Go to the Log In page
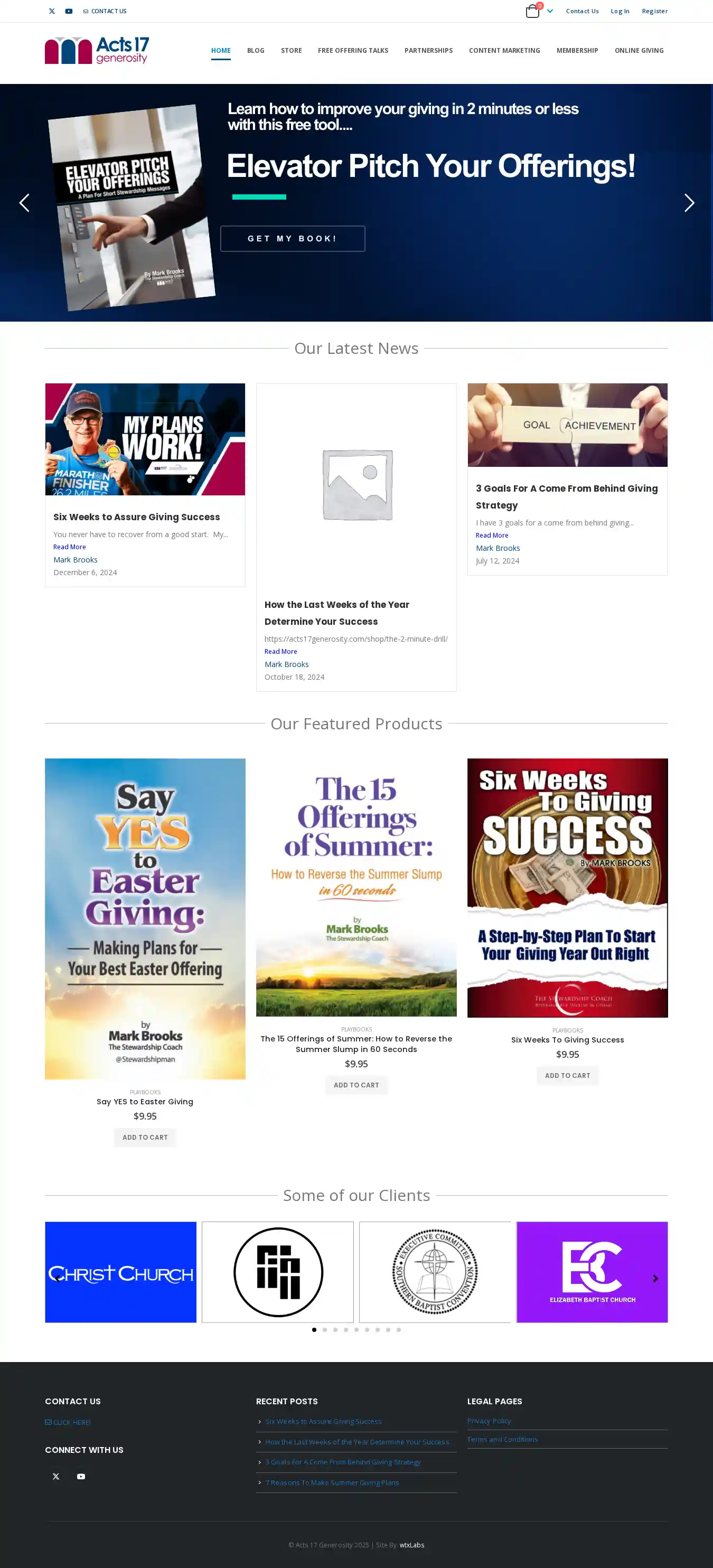This screenshot has width=713, height=1568. pyautogui.click(x=620, y=11)
